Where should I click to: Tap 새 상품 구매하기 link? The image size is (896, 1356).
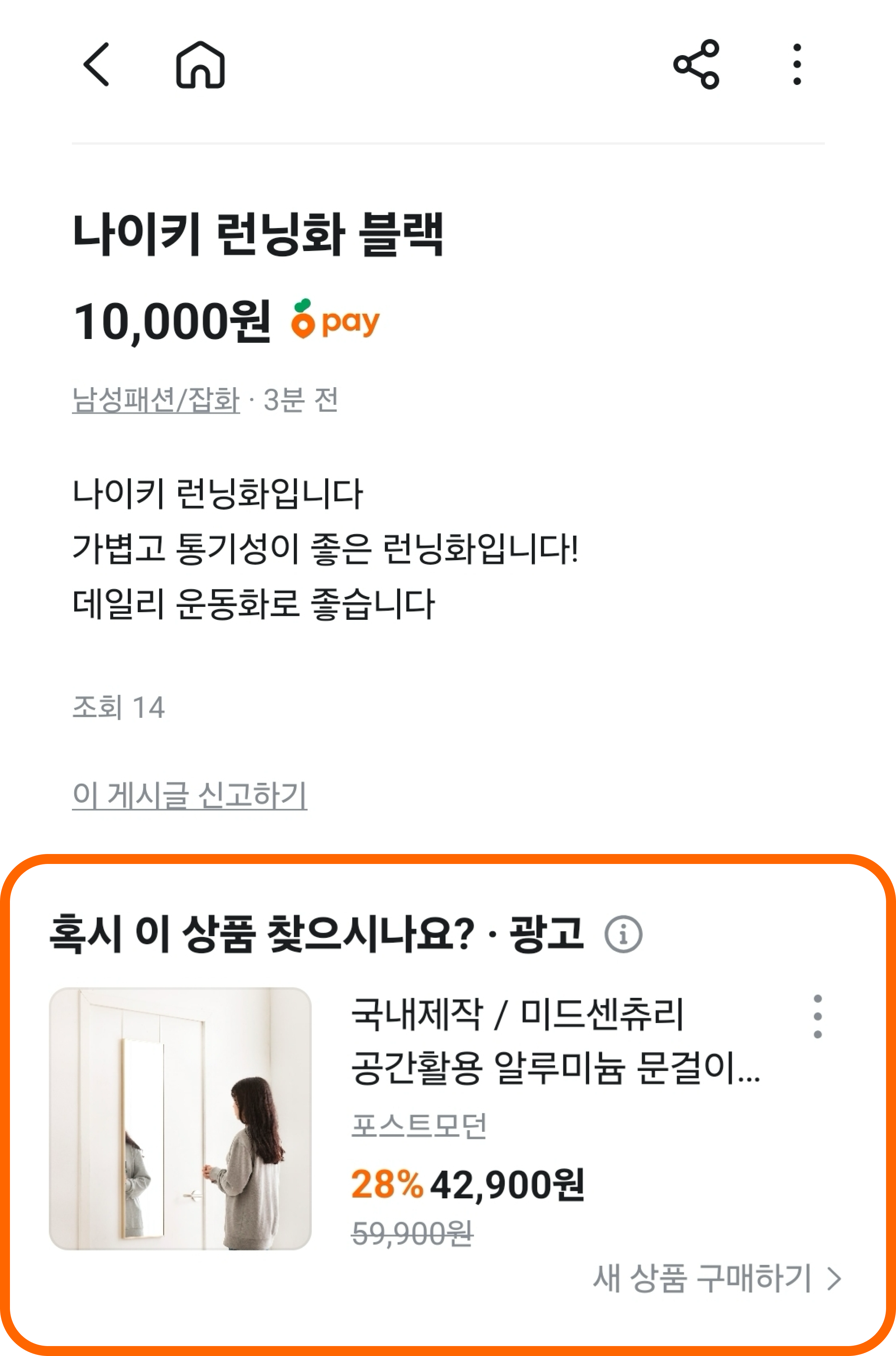pyautogui.click(x=716, y=1279)
